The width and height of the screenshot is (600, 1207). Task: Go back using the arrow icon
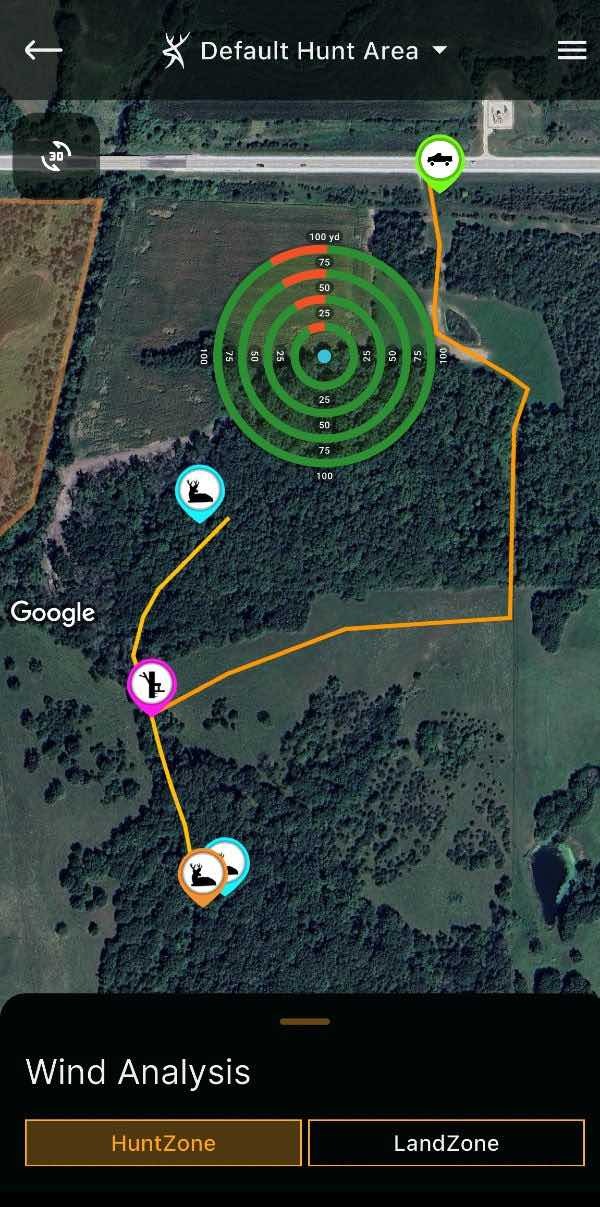43,50
